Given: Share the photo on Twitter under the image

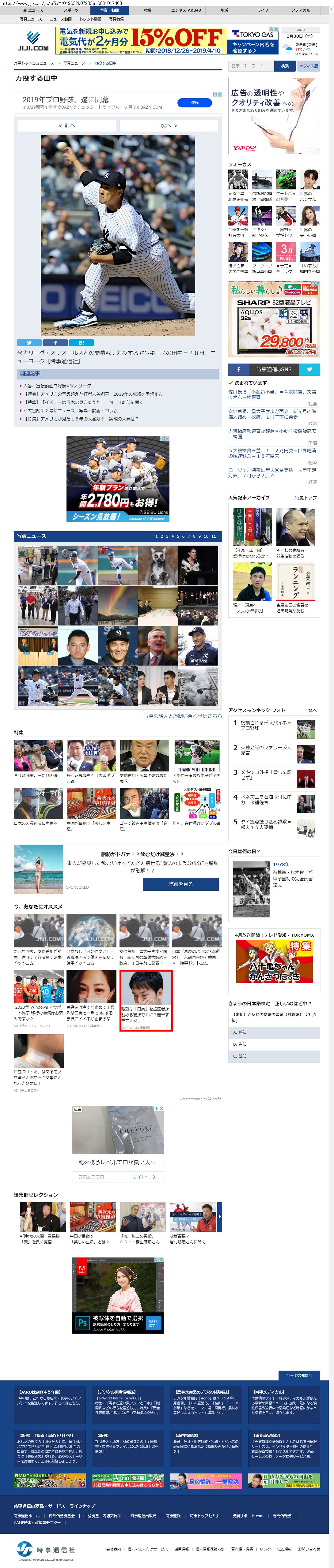Looking at the screenshot, I should [x=28, y=343].
